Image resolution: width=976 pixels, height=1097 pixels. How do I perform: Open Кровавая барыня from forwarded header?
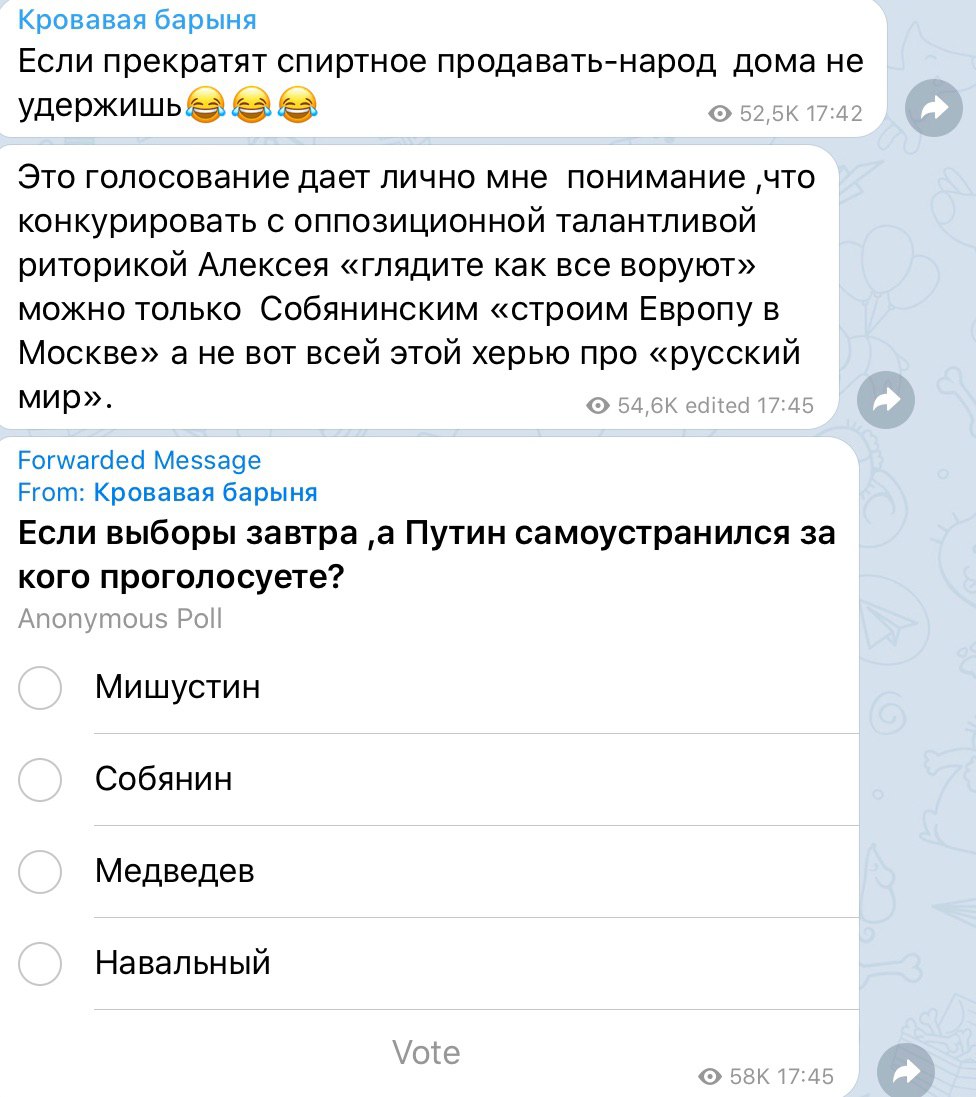pyautogui.click(x=206, y=493)
